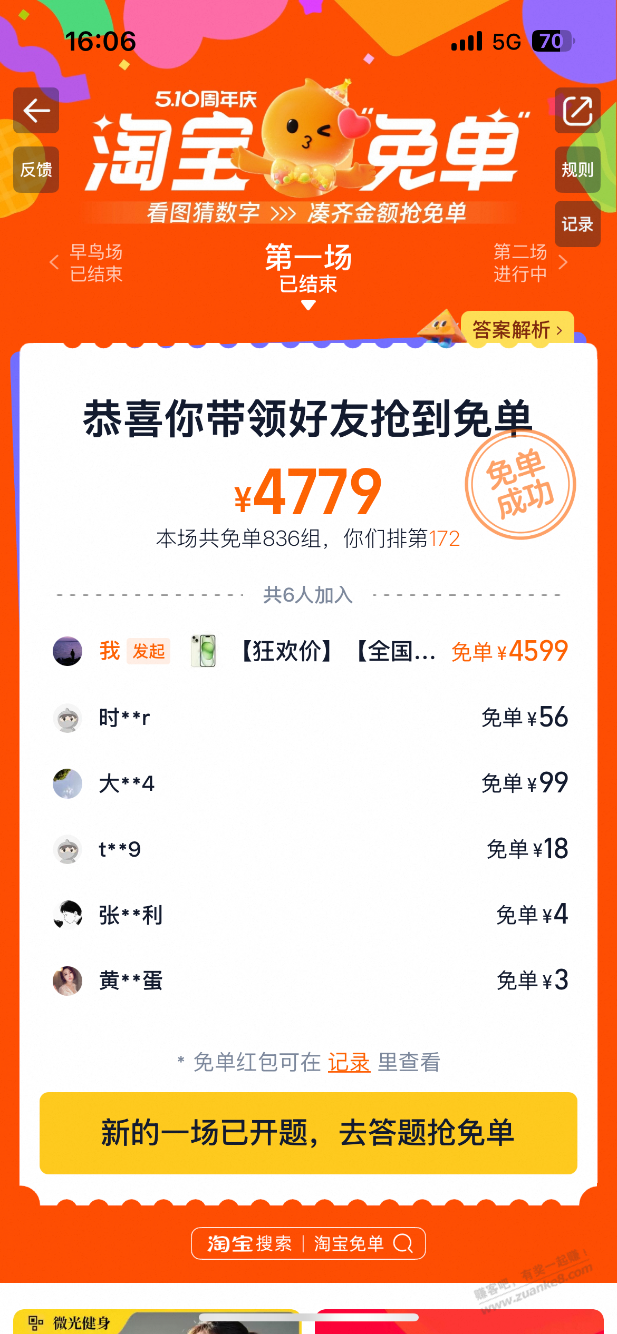Tap the underlined 记录 link

pyautogui.click(x=349, y=1062)
